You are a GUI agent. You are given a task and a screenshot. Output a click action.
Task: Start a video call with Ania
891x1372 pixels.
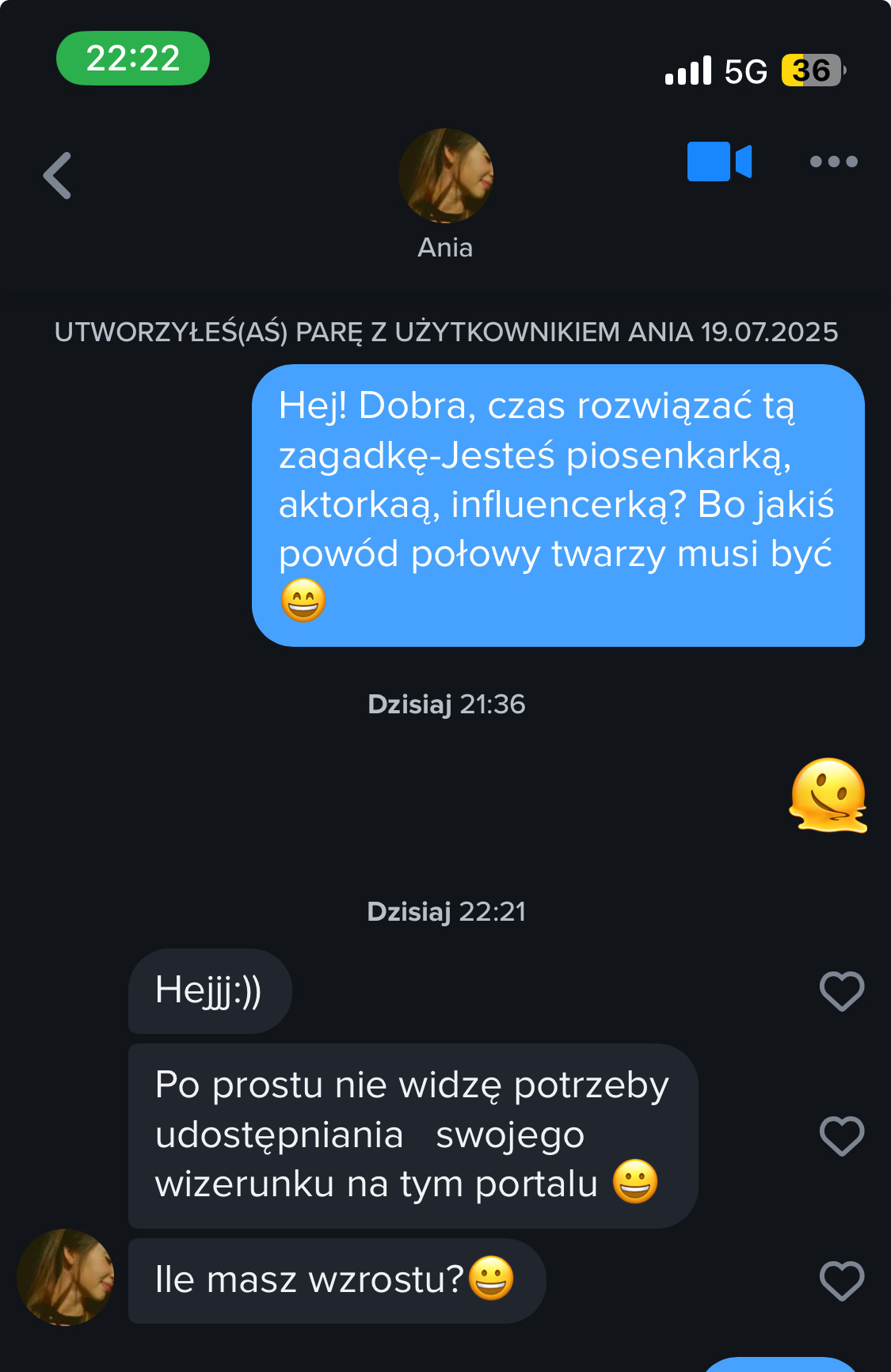coord(719,162)
